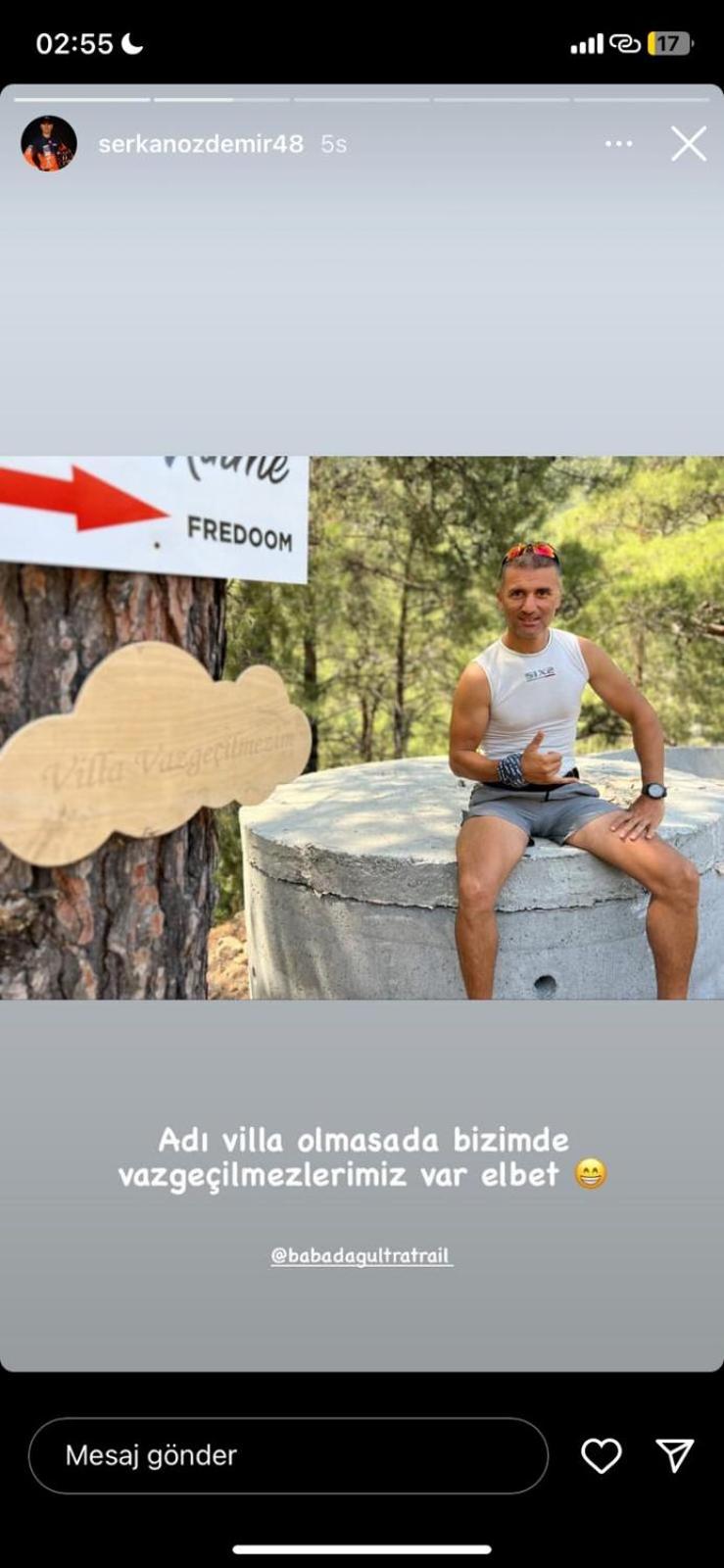Open the serkanozdemir48 username
Screen dimensions: 724x1568
[201, 144]
